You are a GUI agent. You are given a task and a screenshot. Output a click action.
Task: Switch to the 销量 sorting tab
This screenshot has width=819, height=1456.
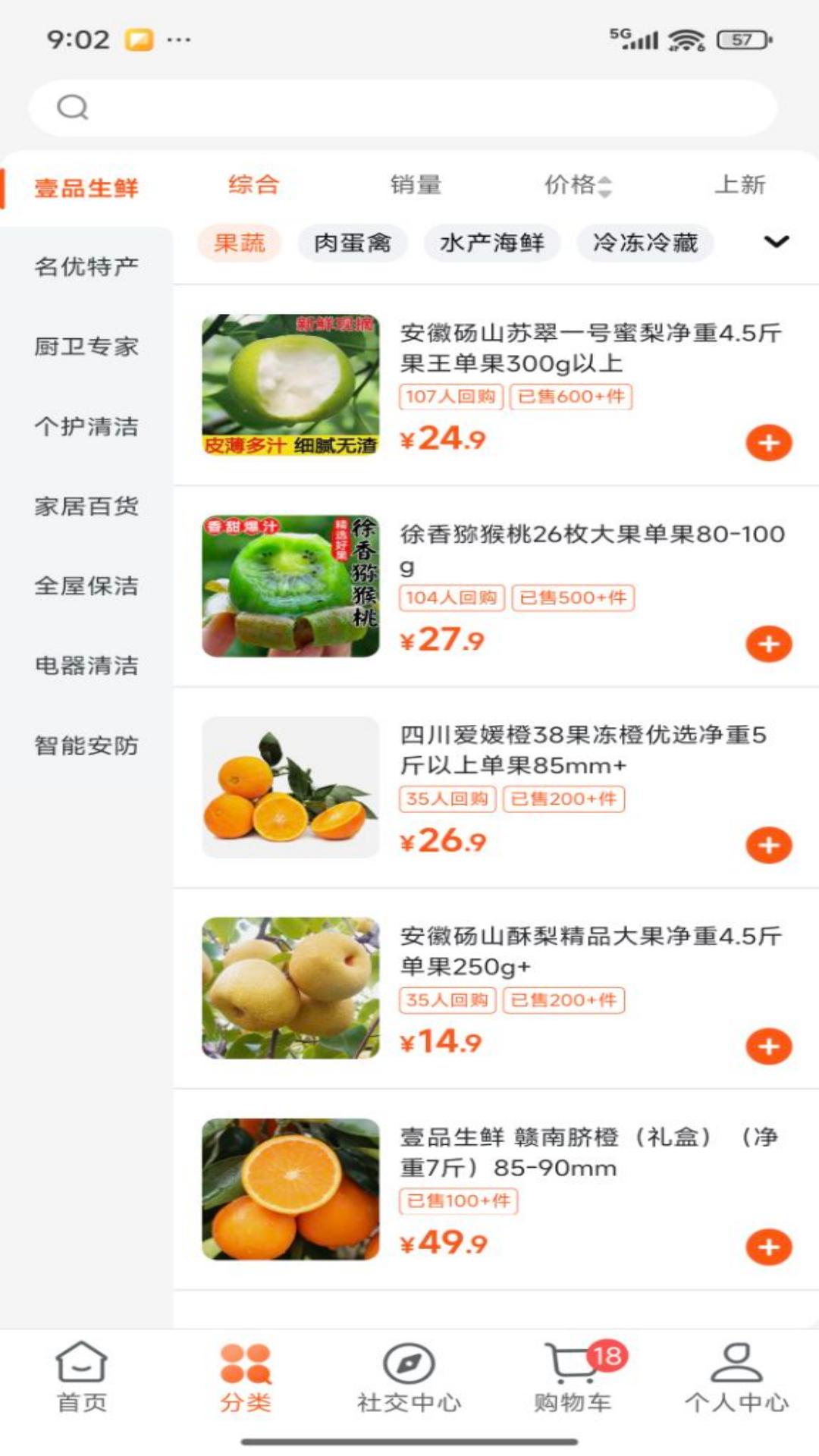tap(416, 184)
